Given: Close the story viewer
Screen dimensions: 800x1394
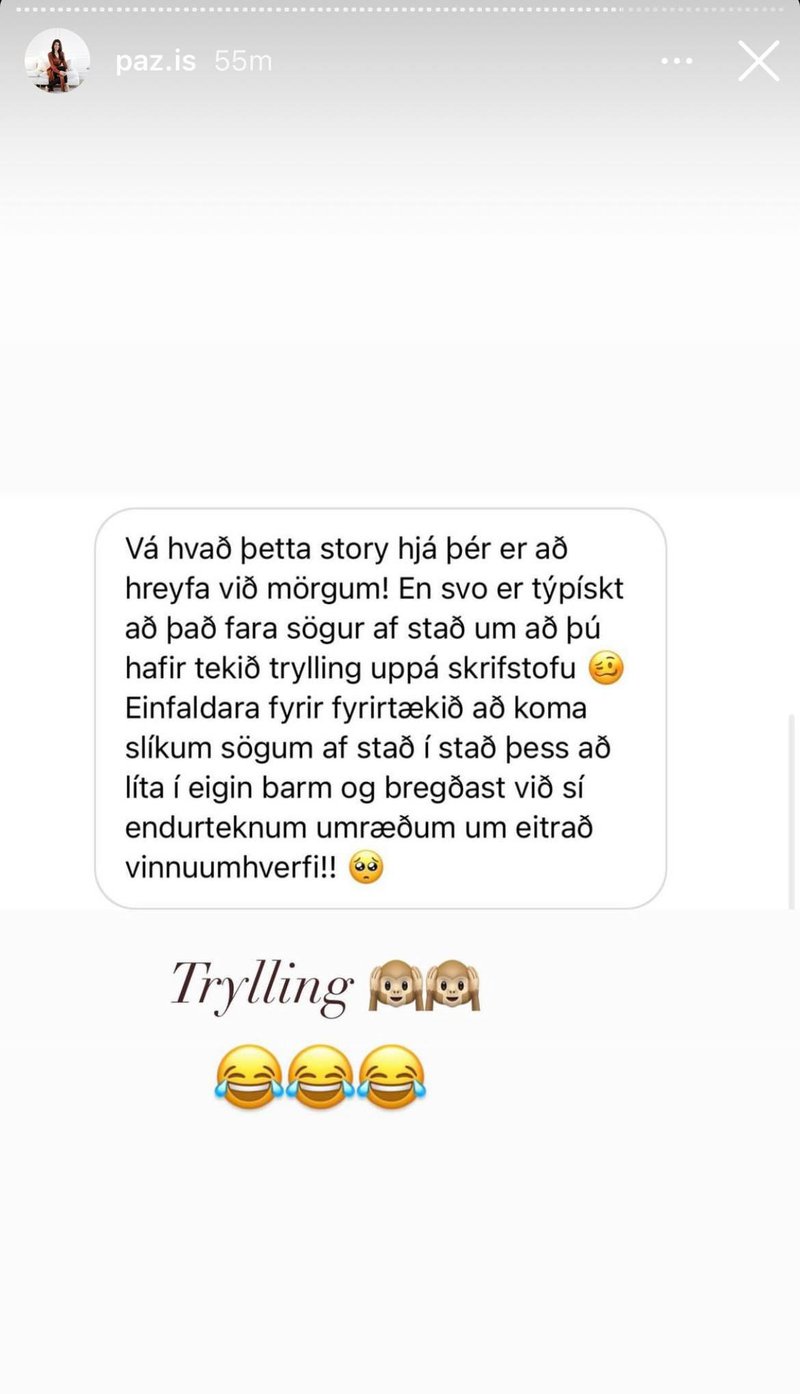Looking at the screenshot, I should pyautogui.click(x=759, y=62).
